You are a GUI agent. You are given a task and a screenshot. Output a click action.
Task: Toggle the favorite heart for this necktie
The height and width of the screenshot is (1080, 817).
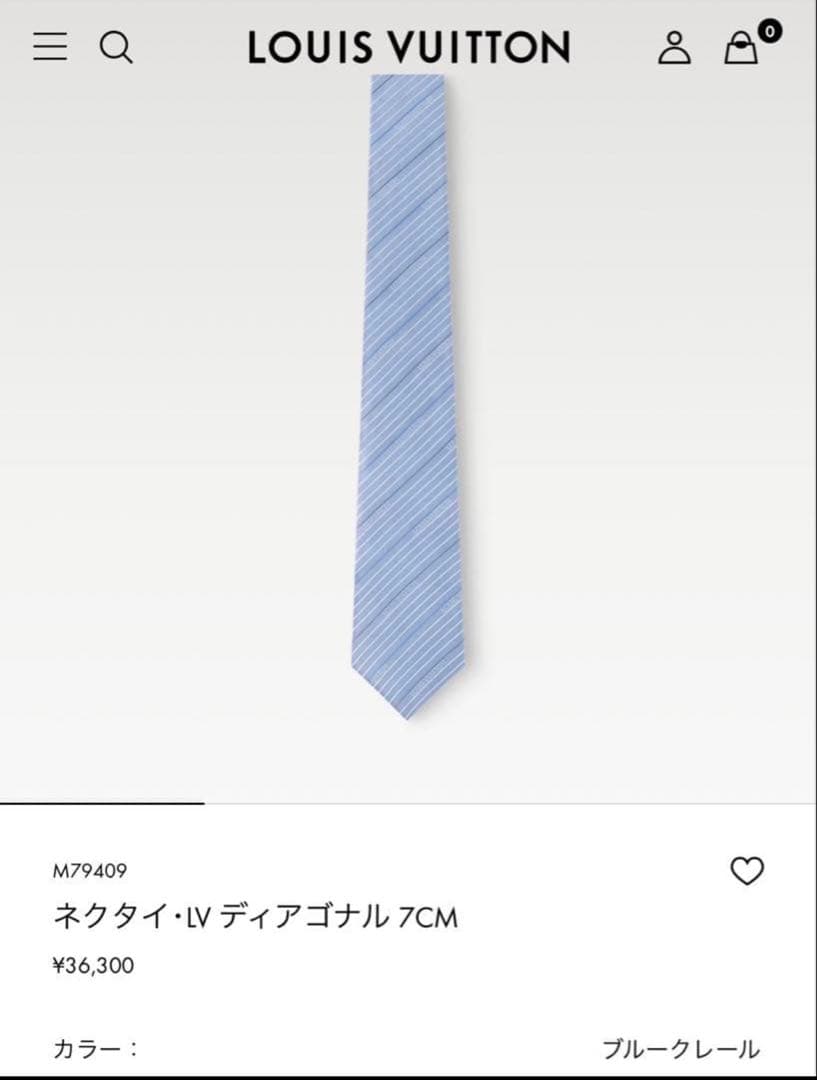pos(746,872)
